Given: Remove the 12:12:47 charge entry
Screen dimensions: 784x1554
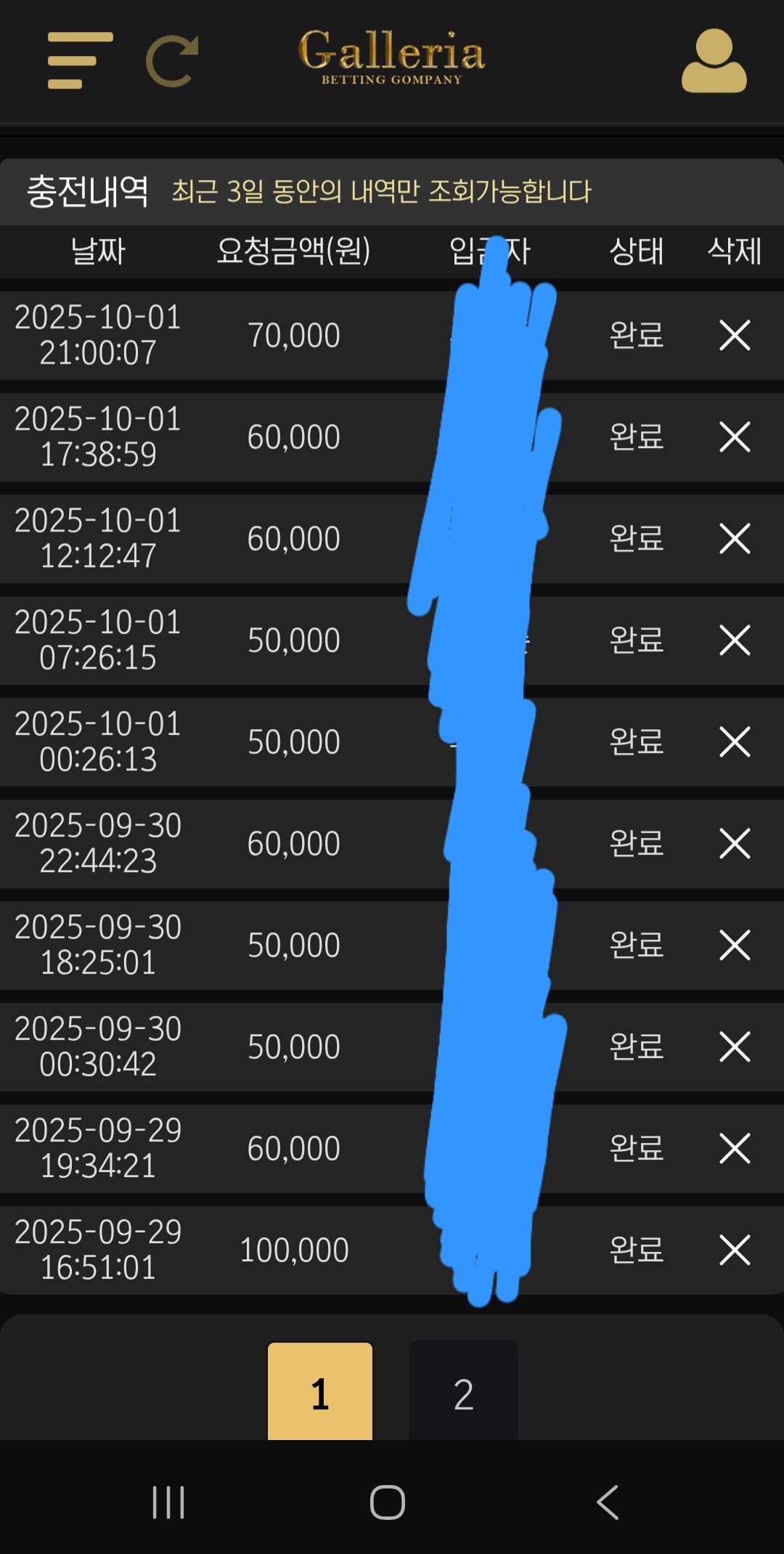Looking at the screenshot, I should click(735, 539).
